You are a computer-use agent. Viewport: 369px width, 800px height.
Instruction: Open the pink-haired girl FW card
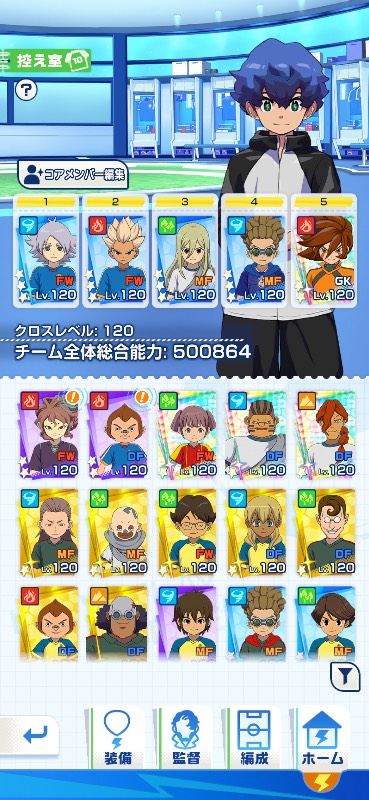[x=187, y=434]
